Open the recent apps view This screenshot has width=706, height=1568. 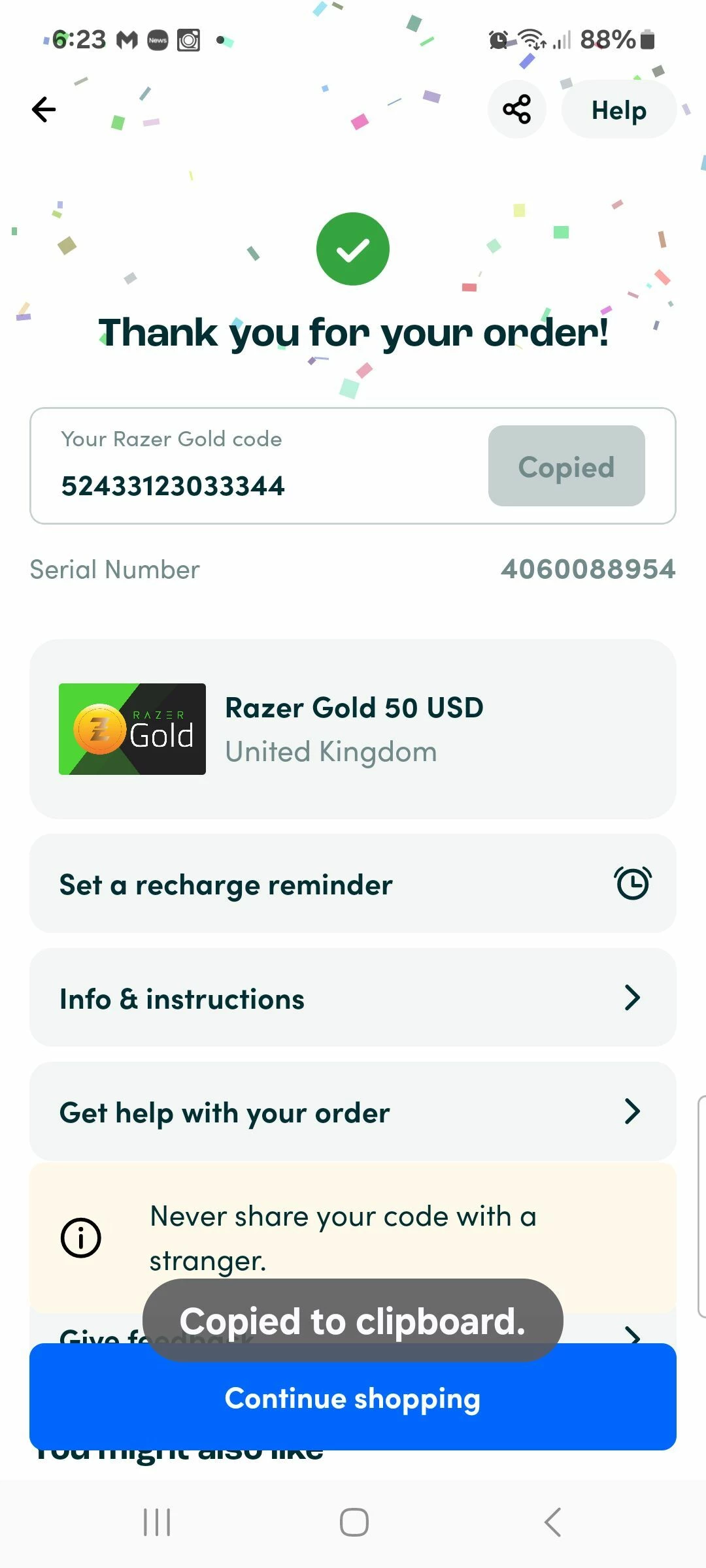point(157,1522)
